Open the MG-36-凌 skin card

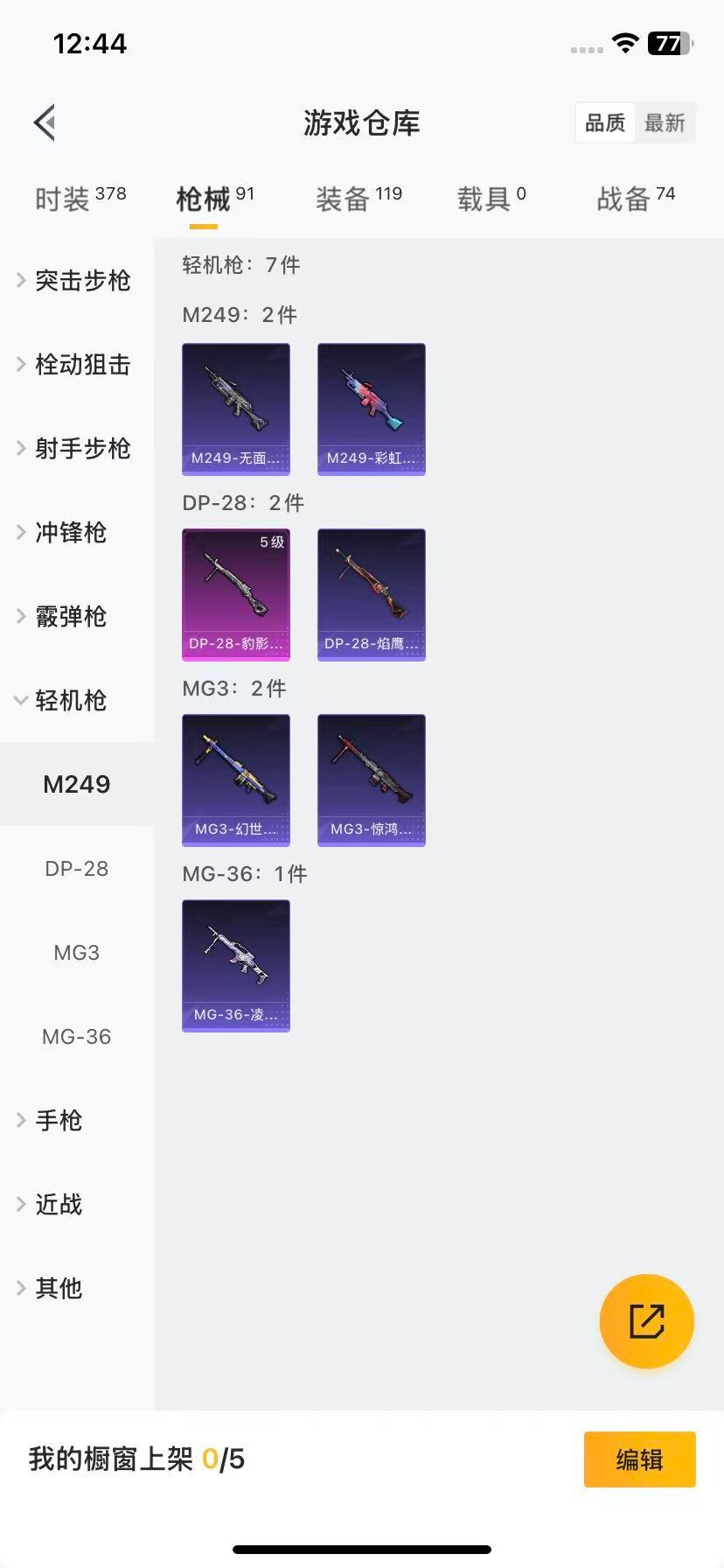(x=236, y=965)
